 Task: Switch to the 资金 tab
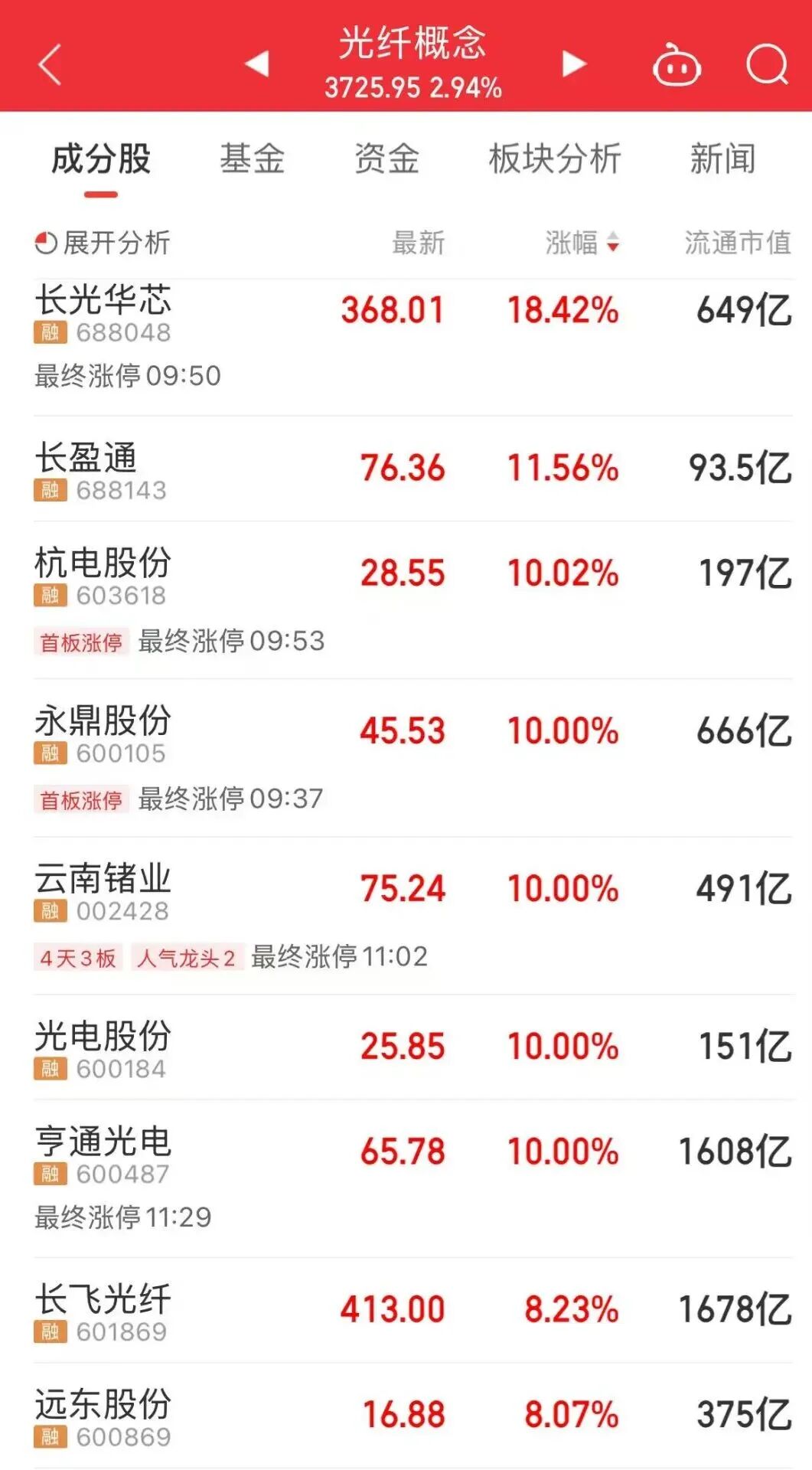(x=386, y=160)
